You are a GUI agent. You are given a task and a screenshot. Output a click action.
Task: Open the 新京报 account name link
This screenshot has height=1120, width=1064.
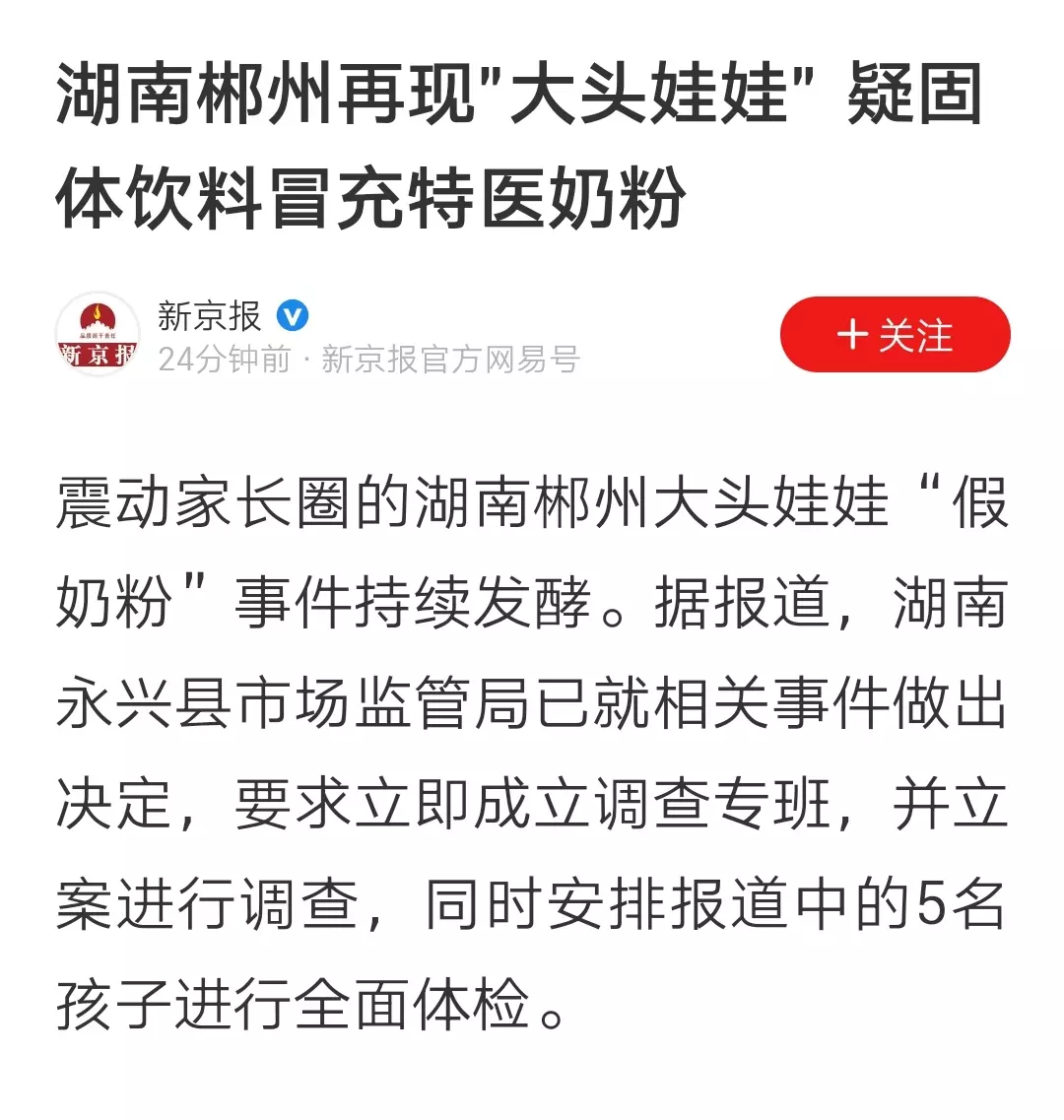[x=210, y=316]
